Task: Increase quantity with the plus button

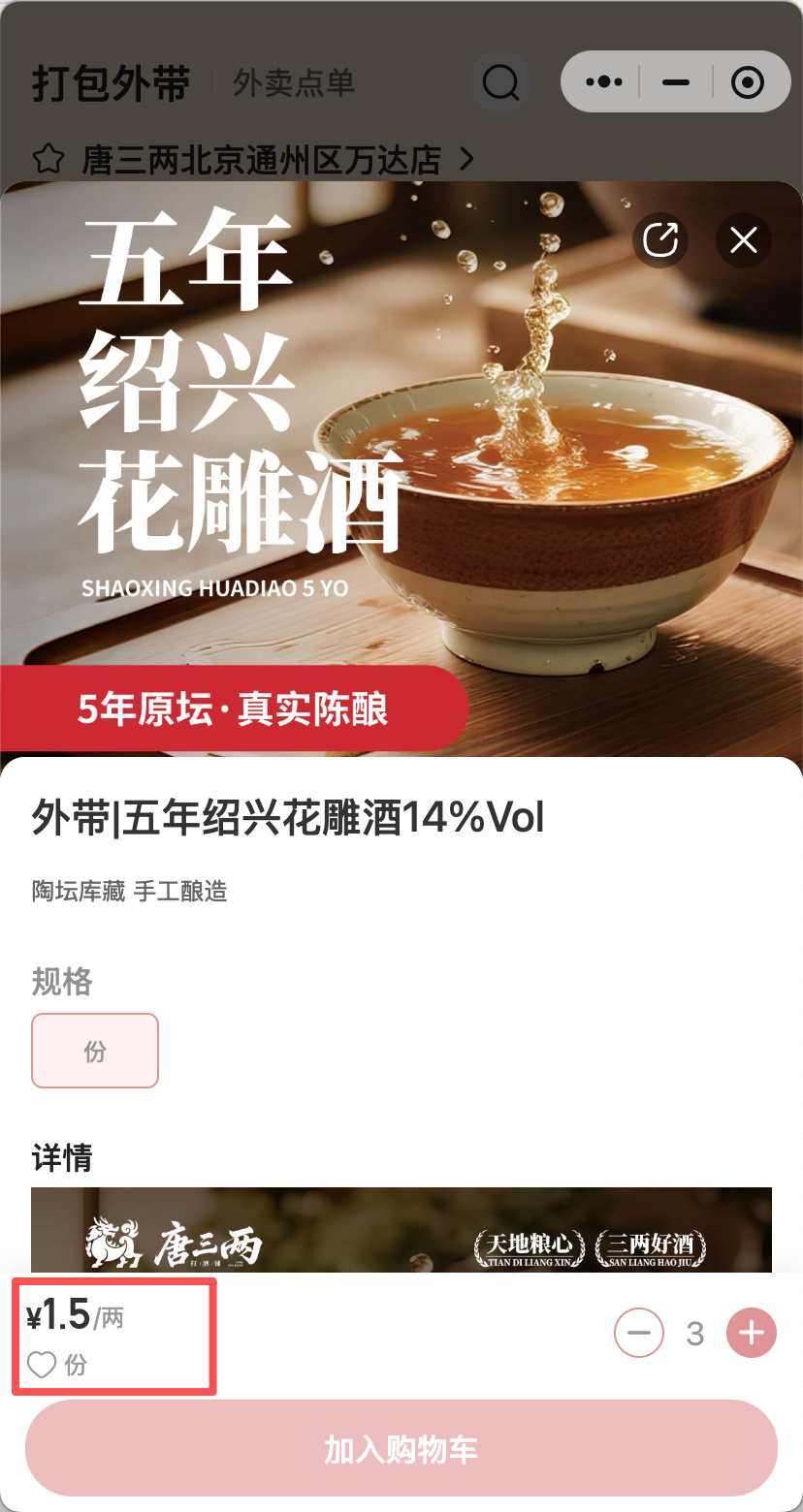Action: 752,1334
